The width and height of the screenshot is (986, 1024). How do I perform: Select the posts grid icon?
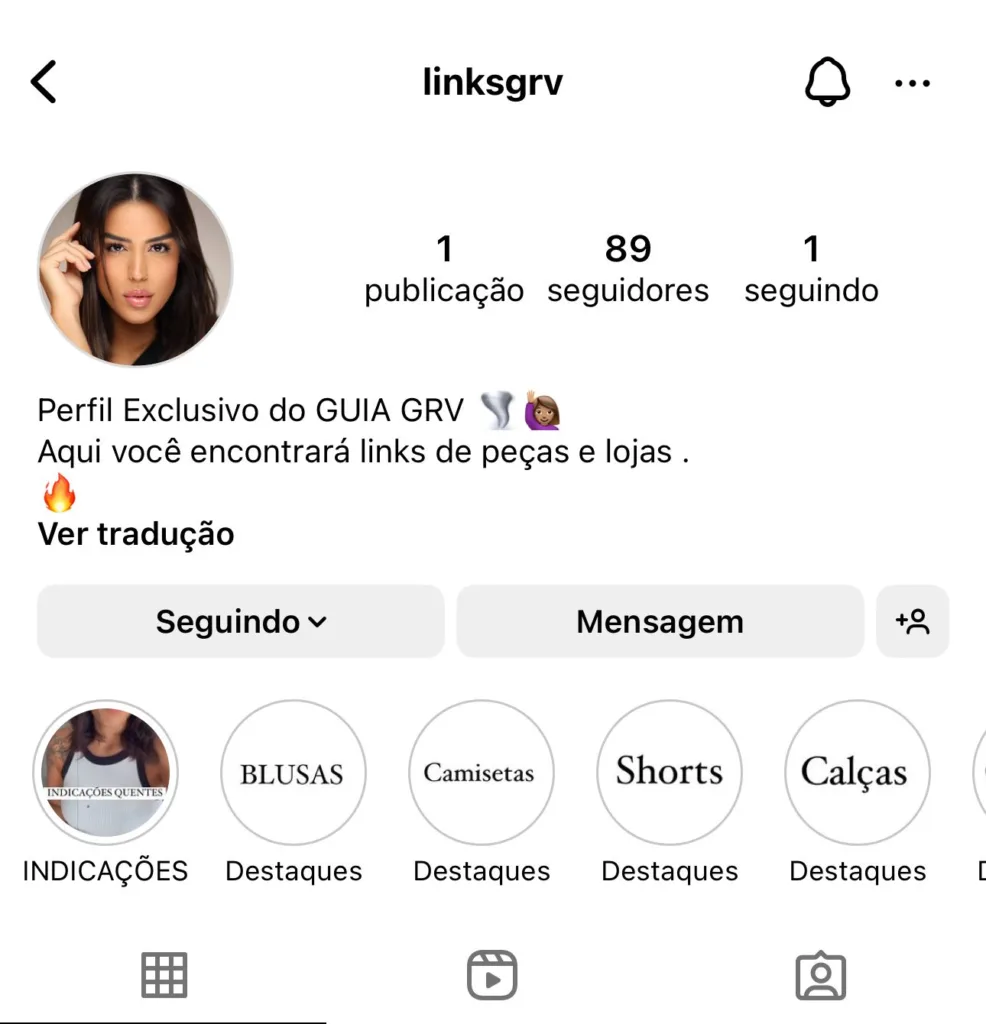click(164, 975)
